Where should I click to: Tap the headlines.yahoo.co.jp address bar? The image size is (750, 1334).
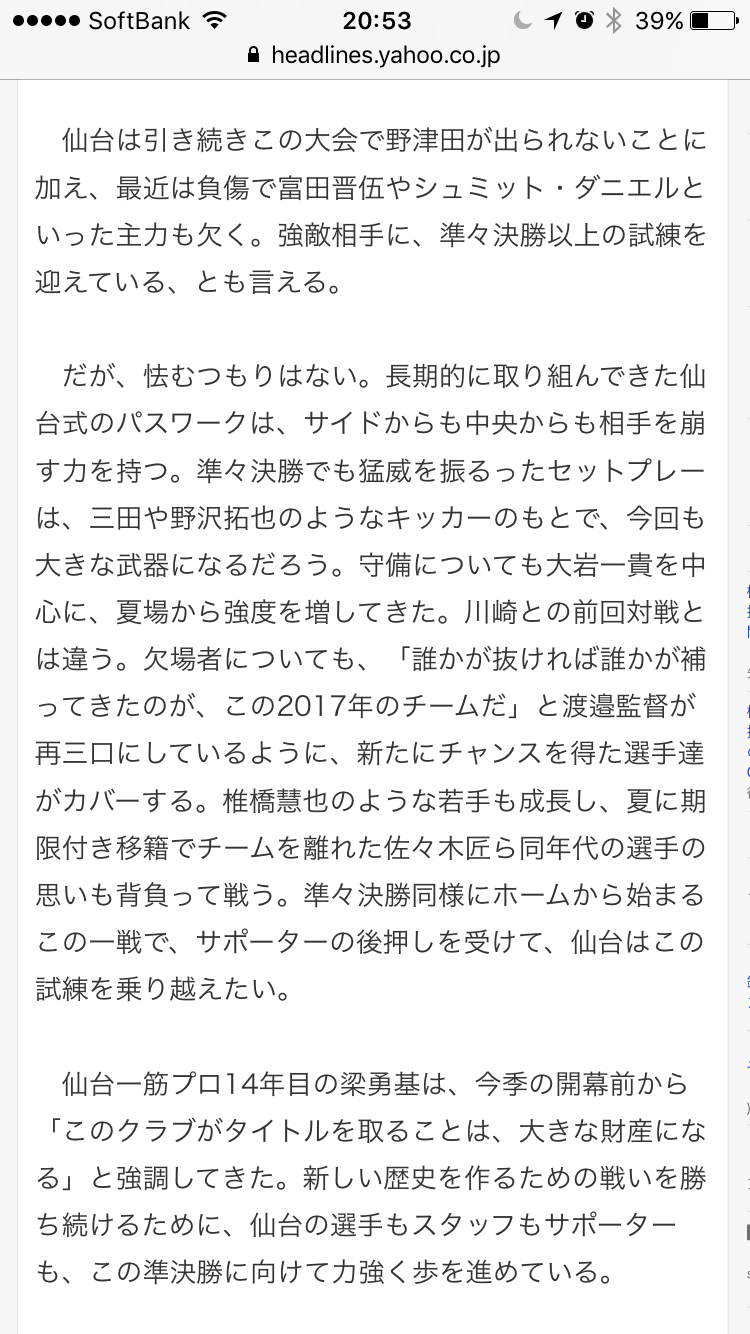click(375, 55)
